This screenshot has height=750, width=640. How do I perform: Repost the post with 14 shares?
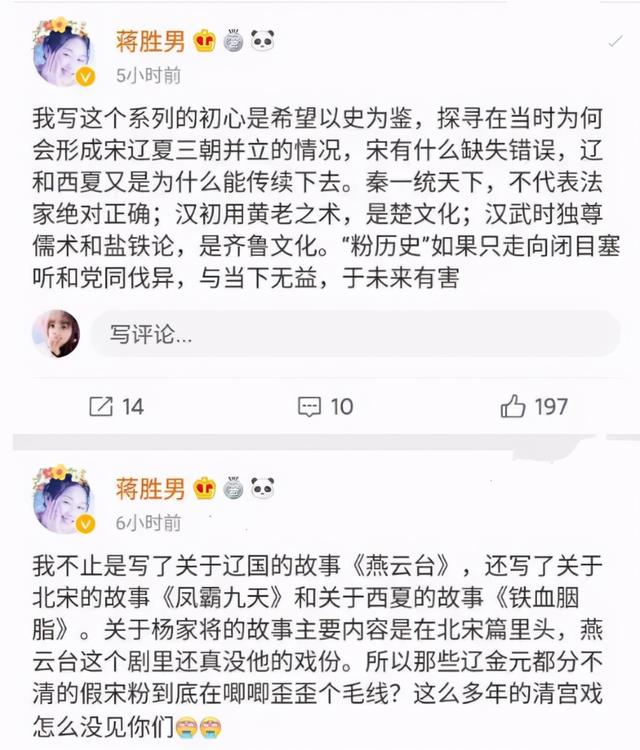coord(116,406)
